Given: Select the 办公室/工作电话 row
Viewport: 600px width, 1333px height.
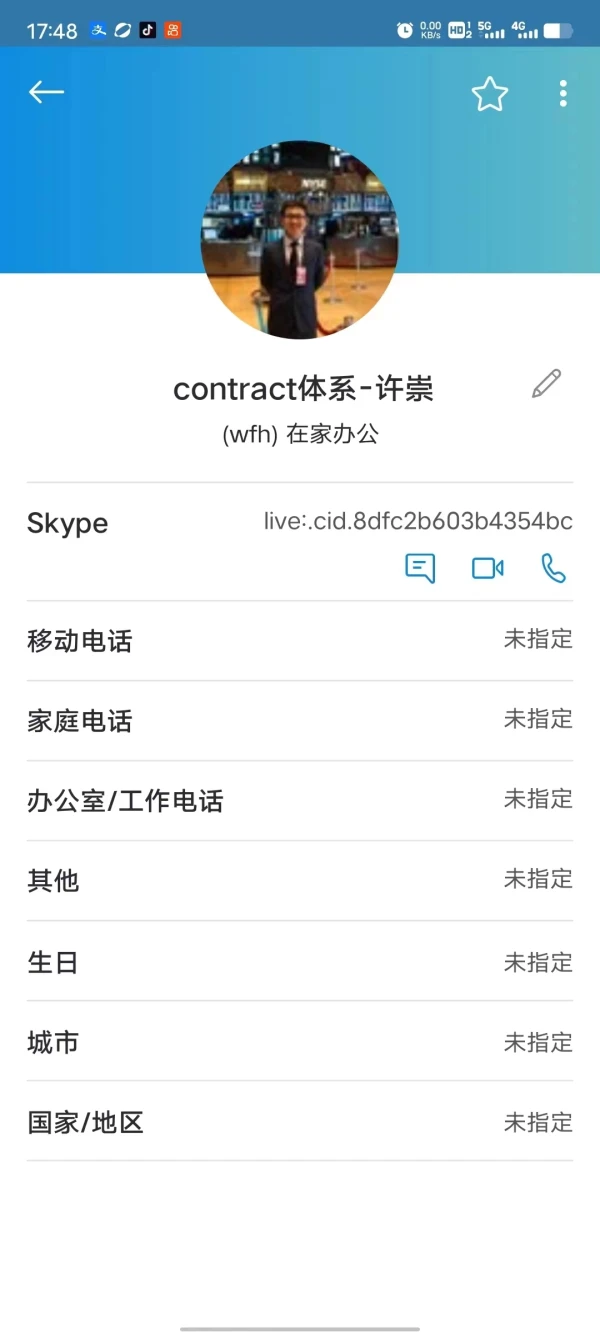Looking at the screenshot, I should [x=300, y=801].
